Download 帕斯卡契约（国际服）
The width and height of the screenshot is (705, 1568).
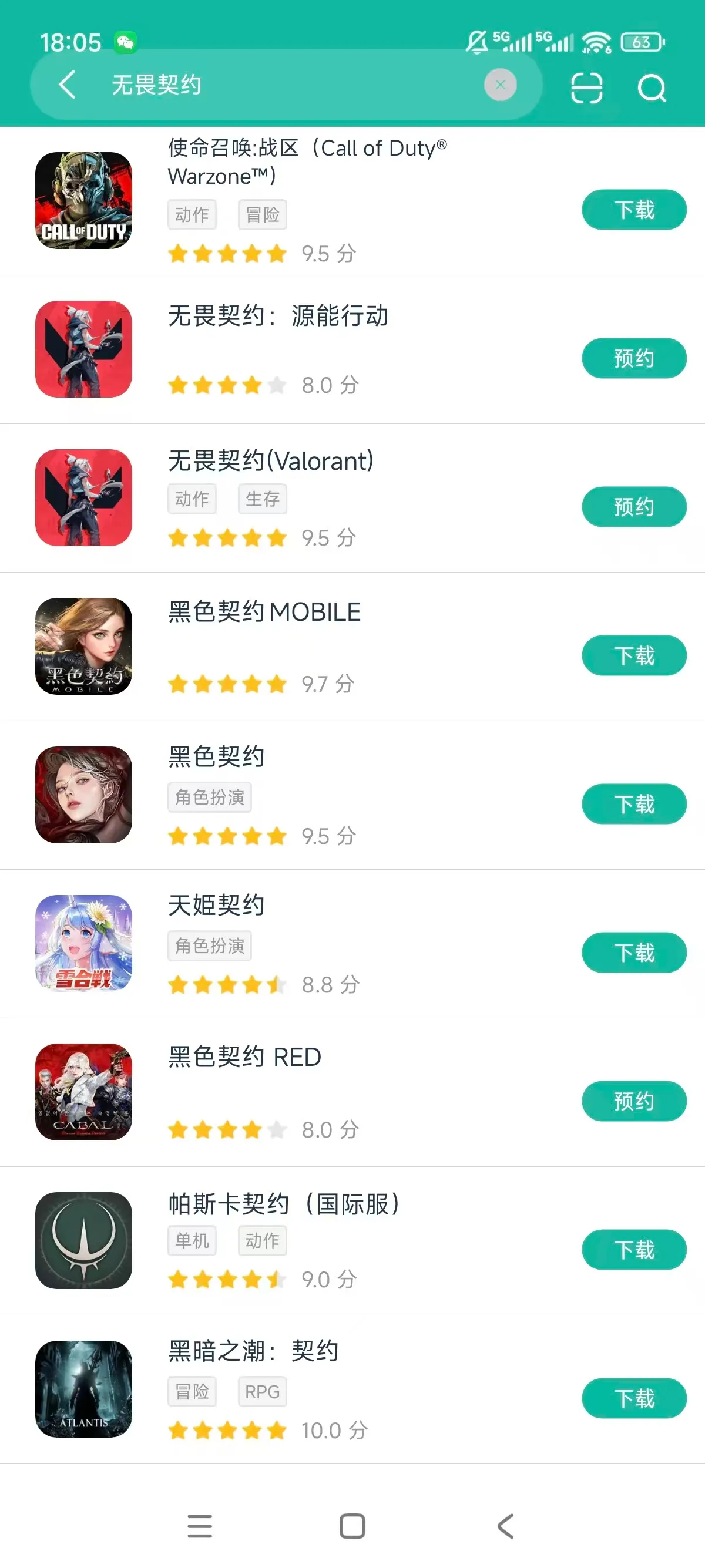(634, 1250)
